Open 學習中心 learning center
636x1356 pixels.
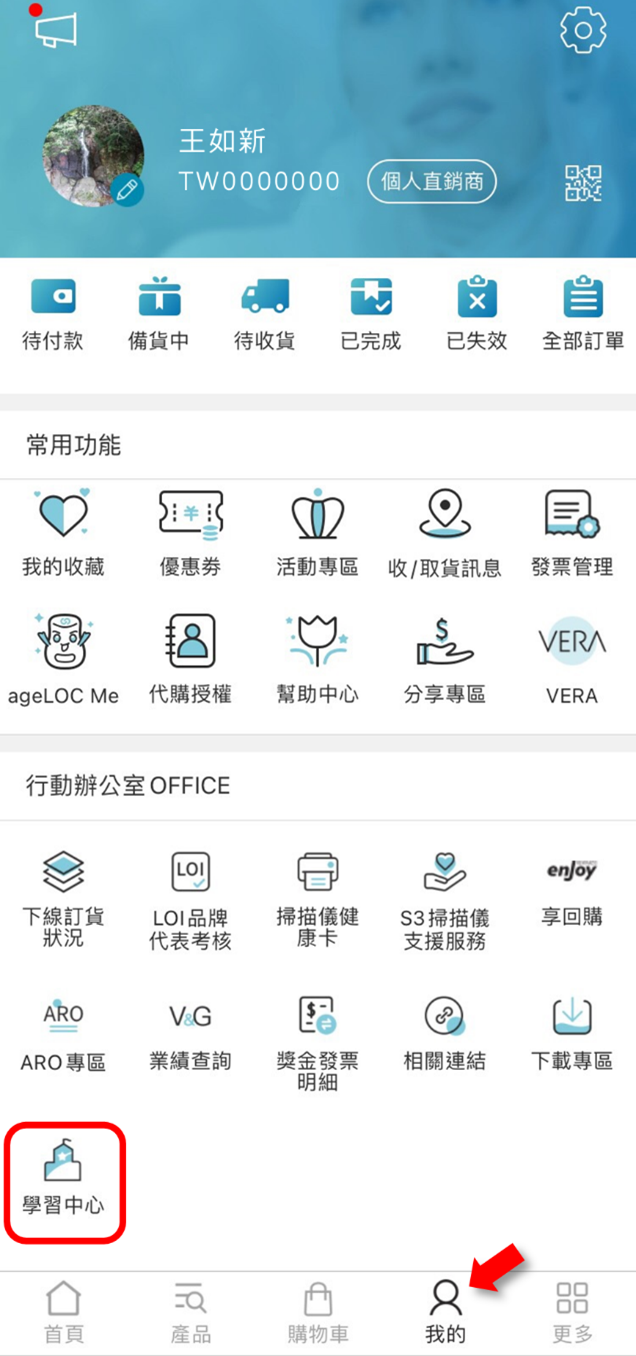pos(63,1180)
